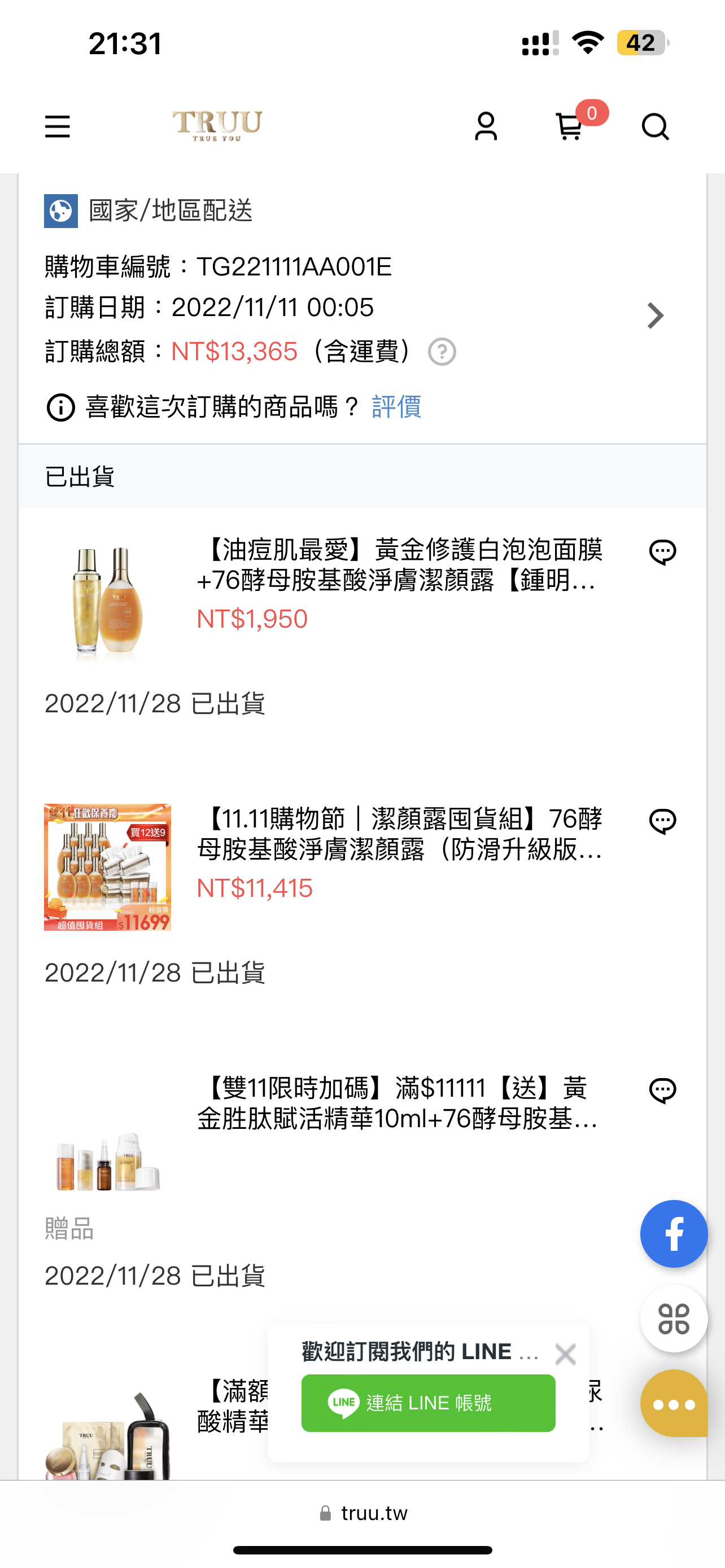Go to the TRUU home logo
The width and height of the screenshot is (725, 1568).
217,126
